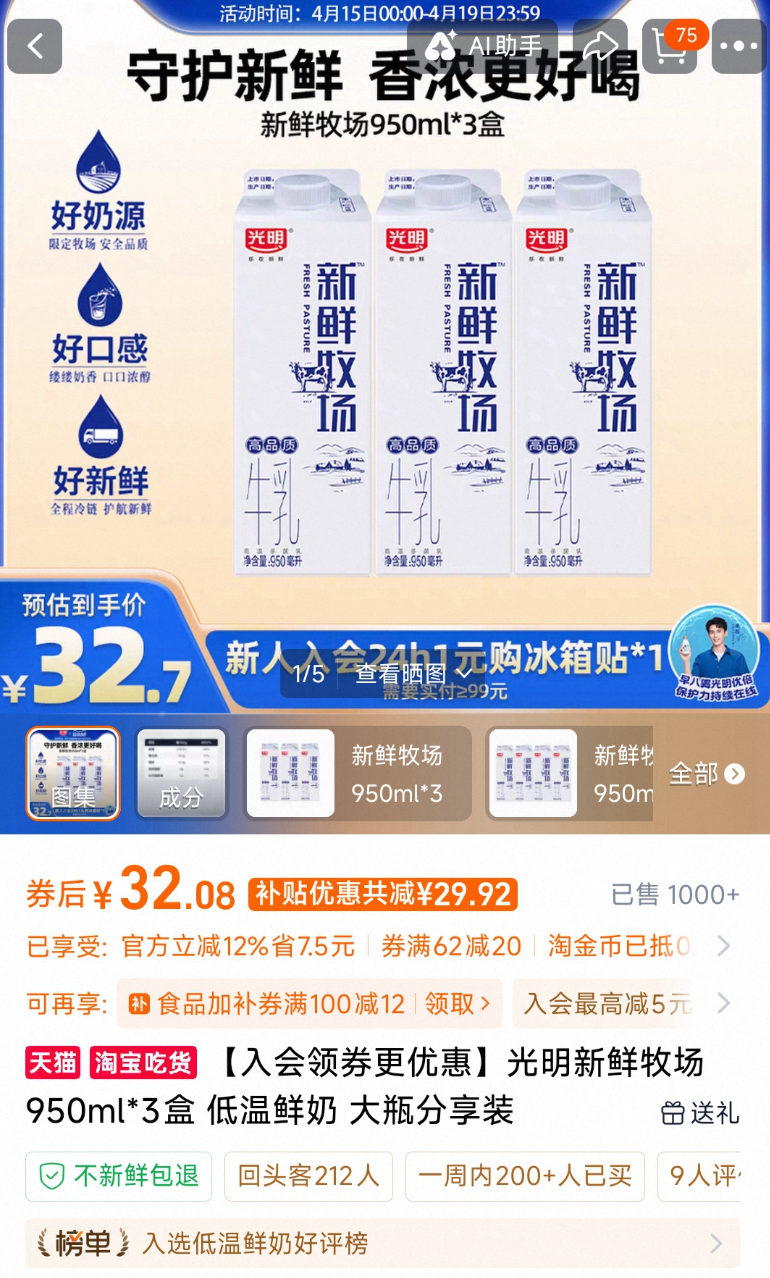Choose the first 新鲜牧场 950ml*3 option
770x1278 pixels.
[x=357, y=774]
